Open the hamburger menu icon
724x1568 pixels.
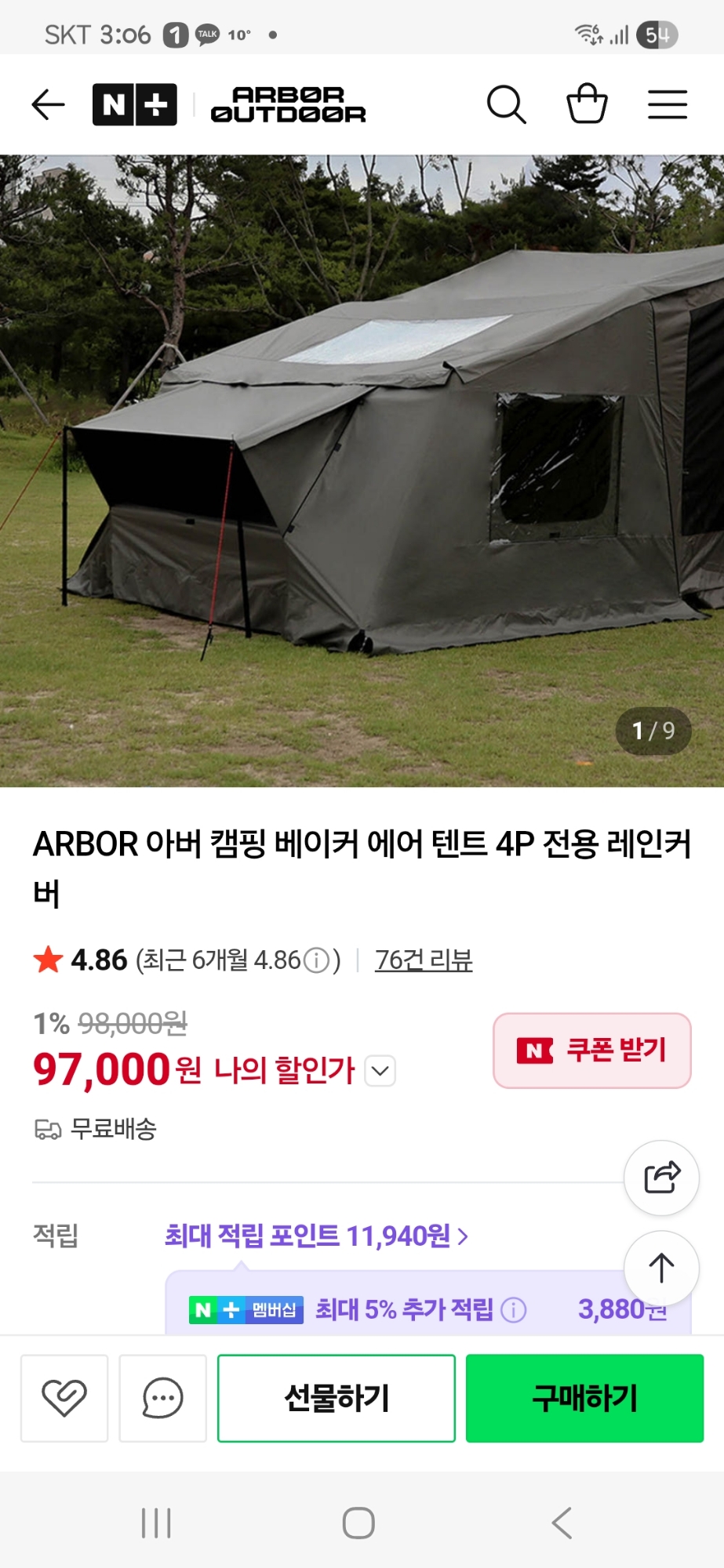click(x=668, y=103)
